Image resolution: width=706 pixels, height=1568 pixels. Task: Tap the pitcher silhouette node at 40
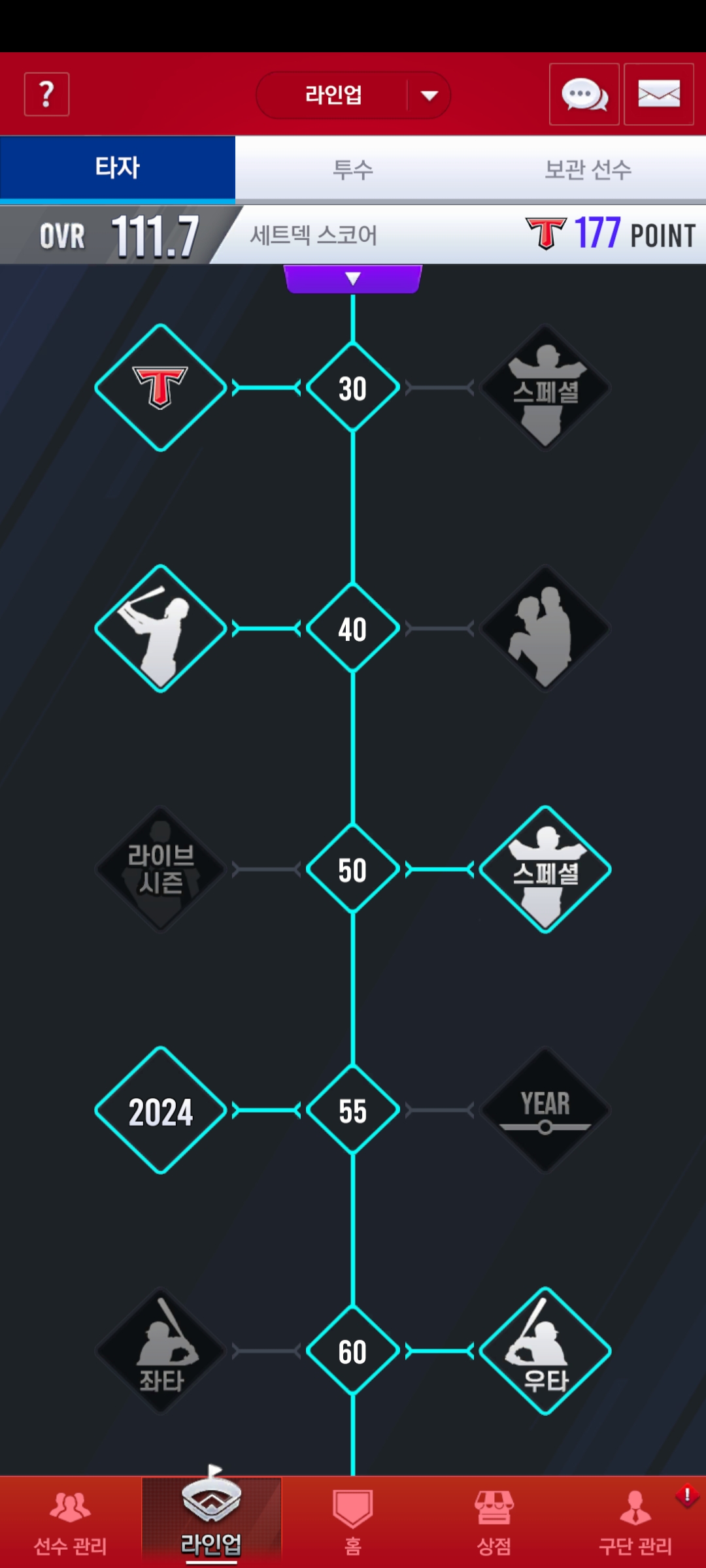545,629
